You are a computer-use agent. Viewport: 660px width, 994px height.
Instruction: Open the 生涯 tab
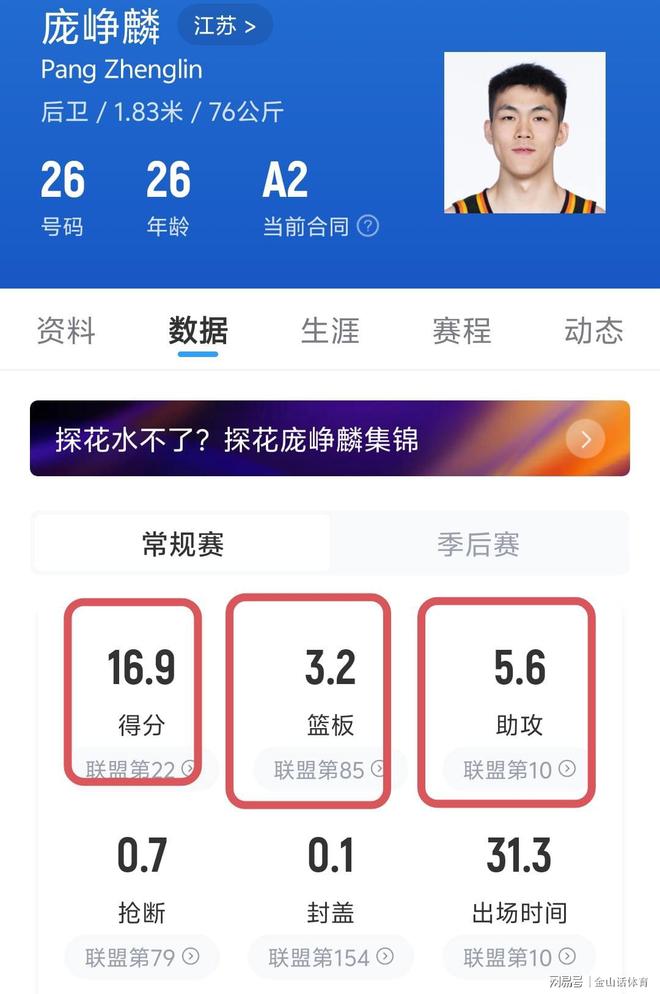(x=330, y=330)
